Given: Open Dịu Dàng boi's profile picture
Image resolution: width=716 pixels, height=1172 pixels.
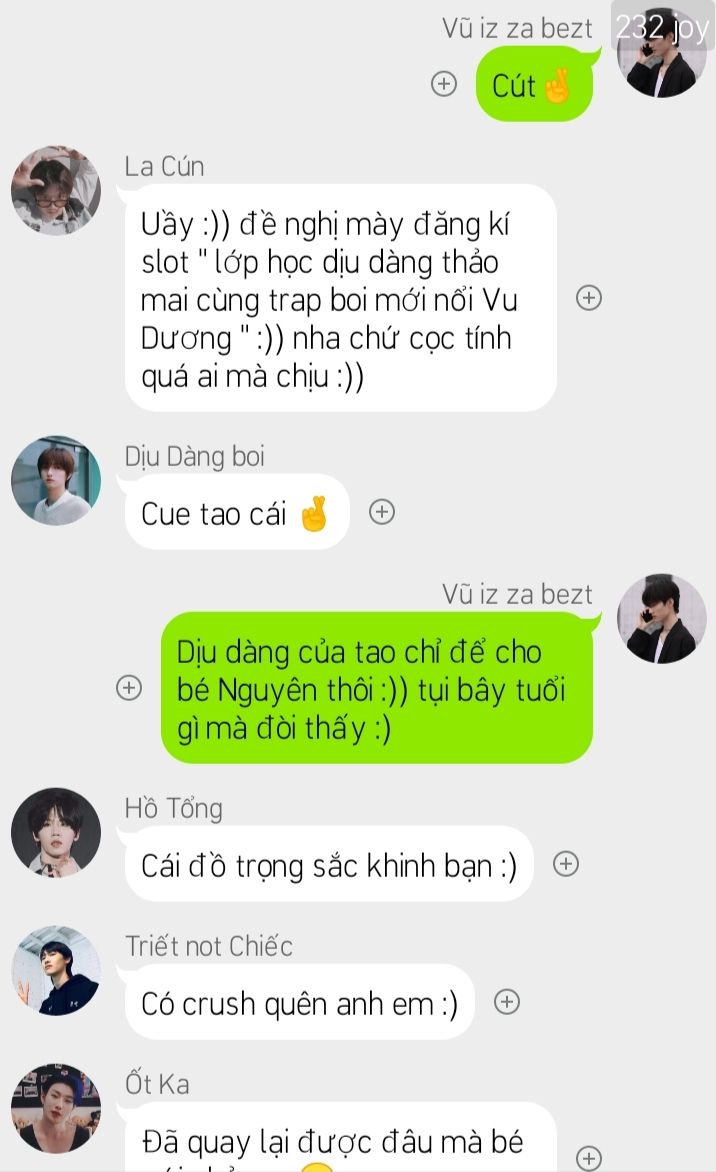Looking at the screenshot, I should click(x=56, y=480).
